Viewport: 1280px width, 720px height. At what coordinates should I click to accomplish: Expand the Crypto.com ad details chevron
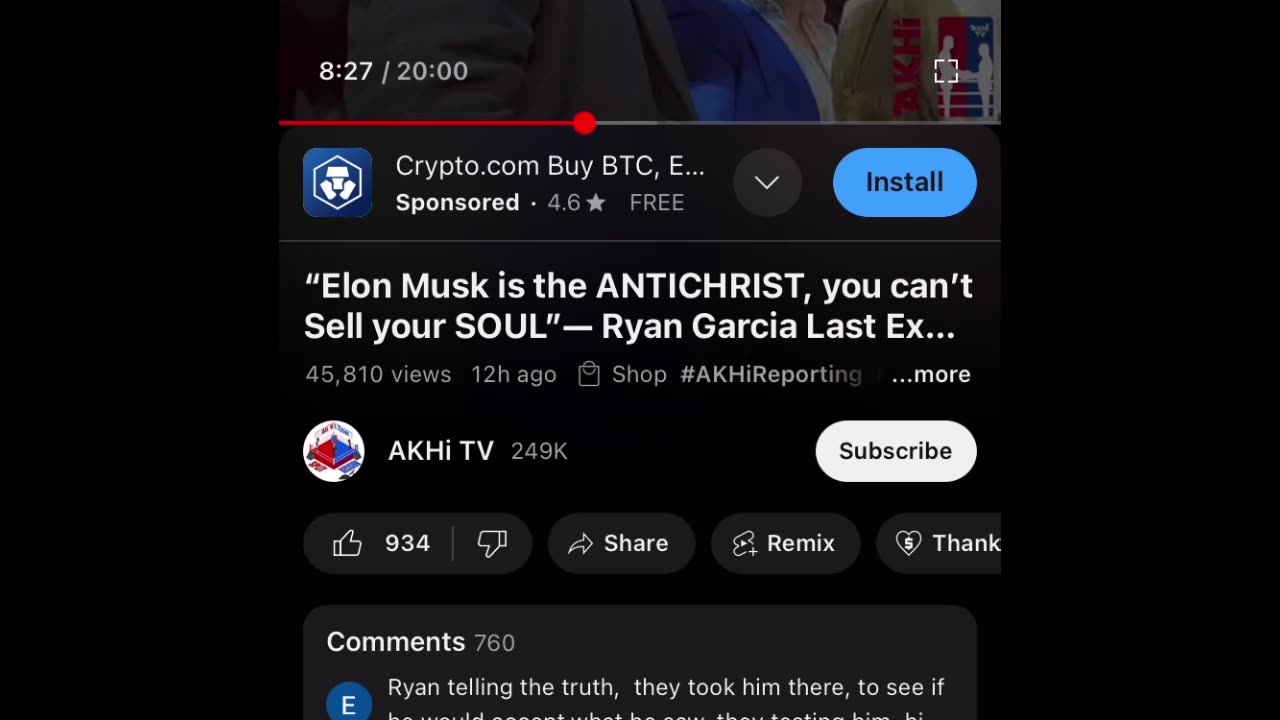(x=767, y=182)
